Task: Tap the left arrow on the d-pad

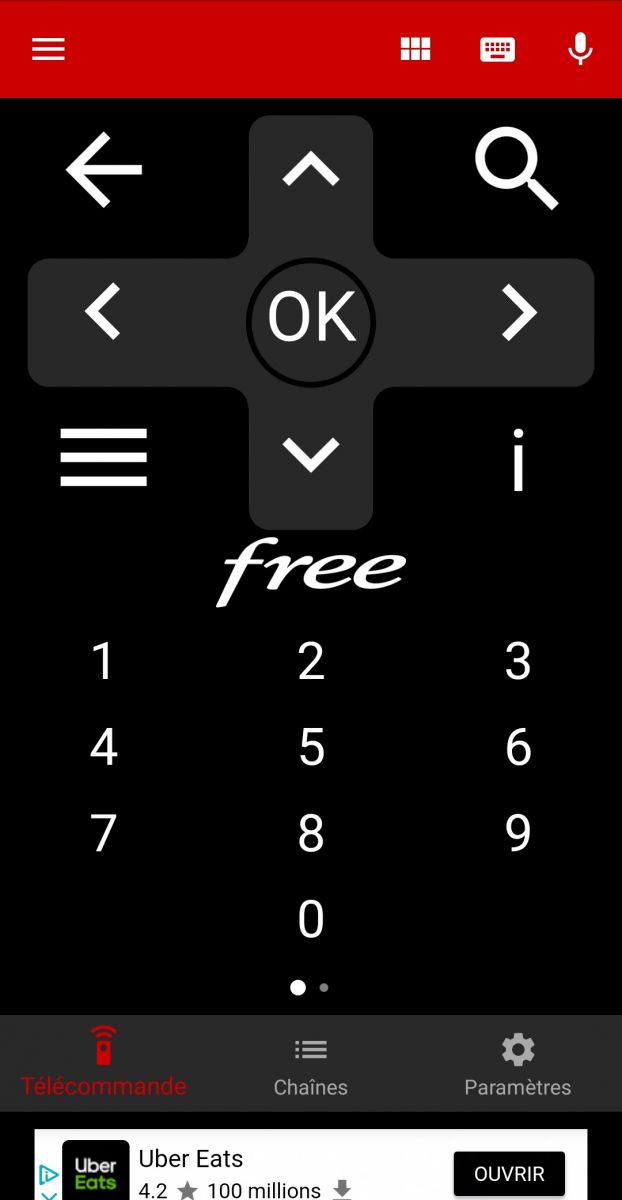Action: [x=103, y=313]
